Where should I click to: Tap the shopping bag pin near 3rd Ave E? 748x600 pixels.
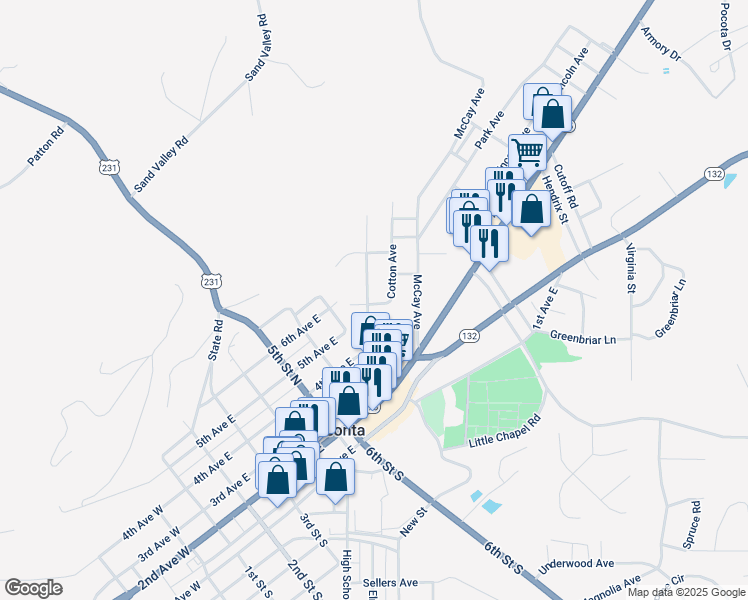(x=277, y=476)
